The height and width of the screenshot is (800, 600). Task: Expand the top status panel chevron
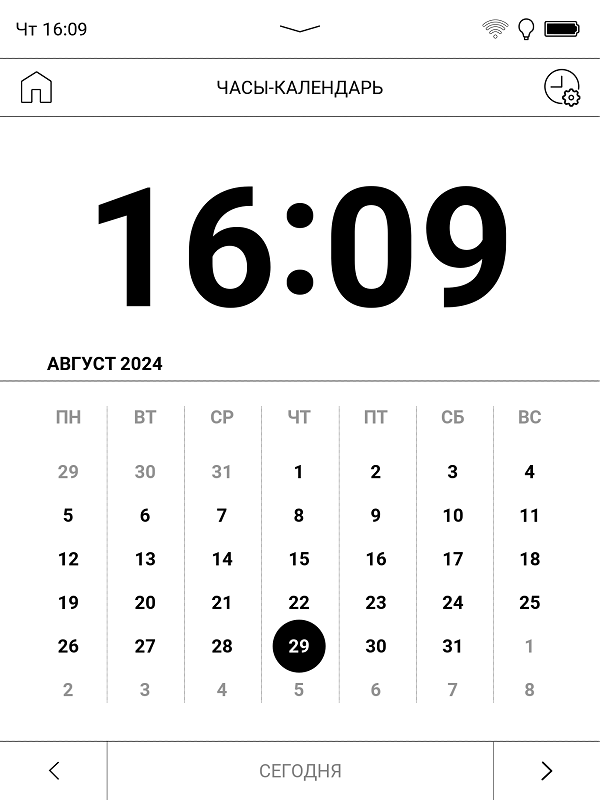[300, 29]
